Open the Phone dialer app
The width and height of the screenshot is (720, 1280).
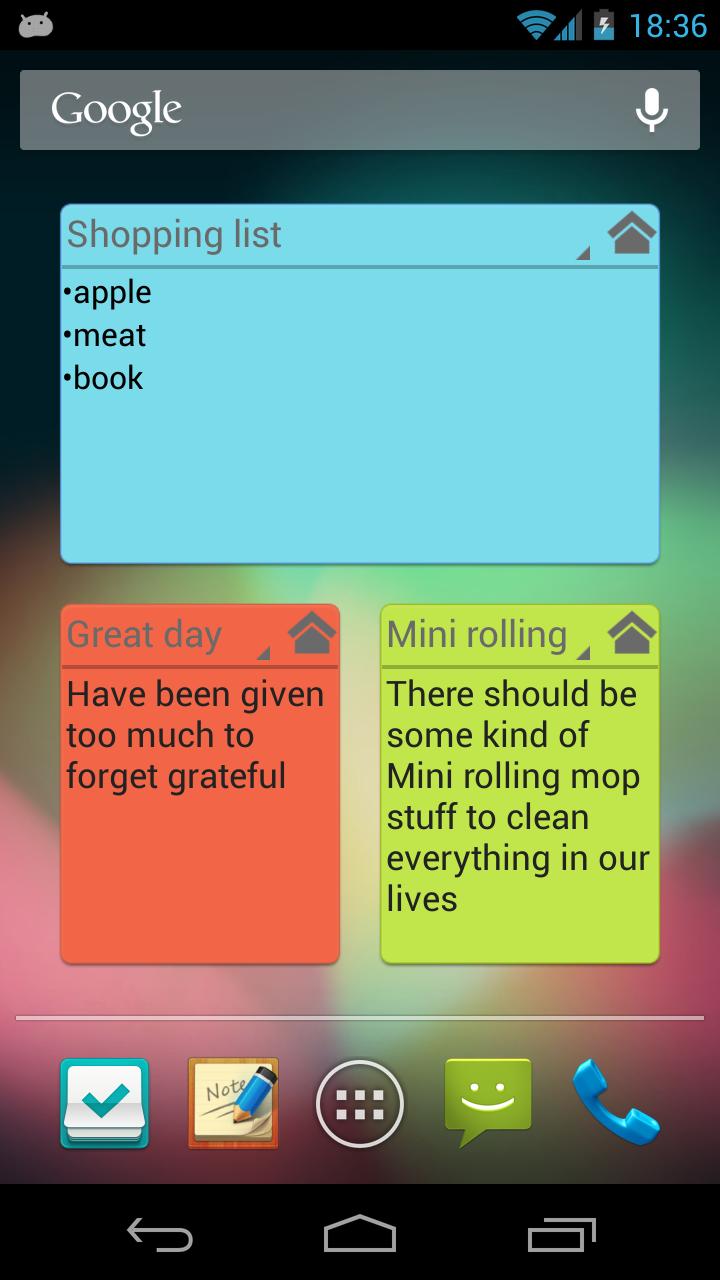pos(615,1103)
